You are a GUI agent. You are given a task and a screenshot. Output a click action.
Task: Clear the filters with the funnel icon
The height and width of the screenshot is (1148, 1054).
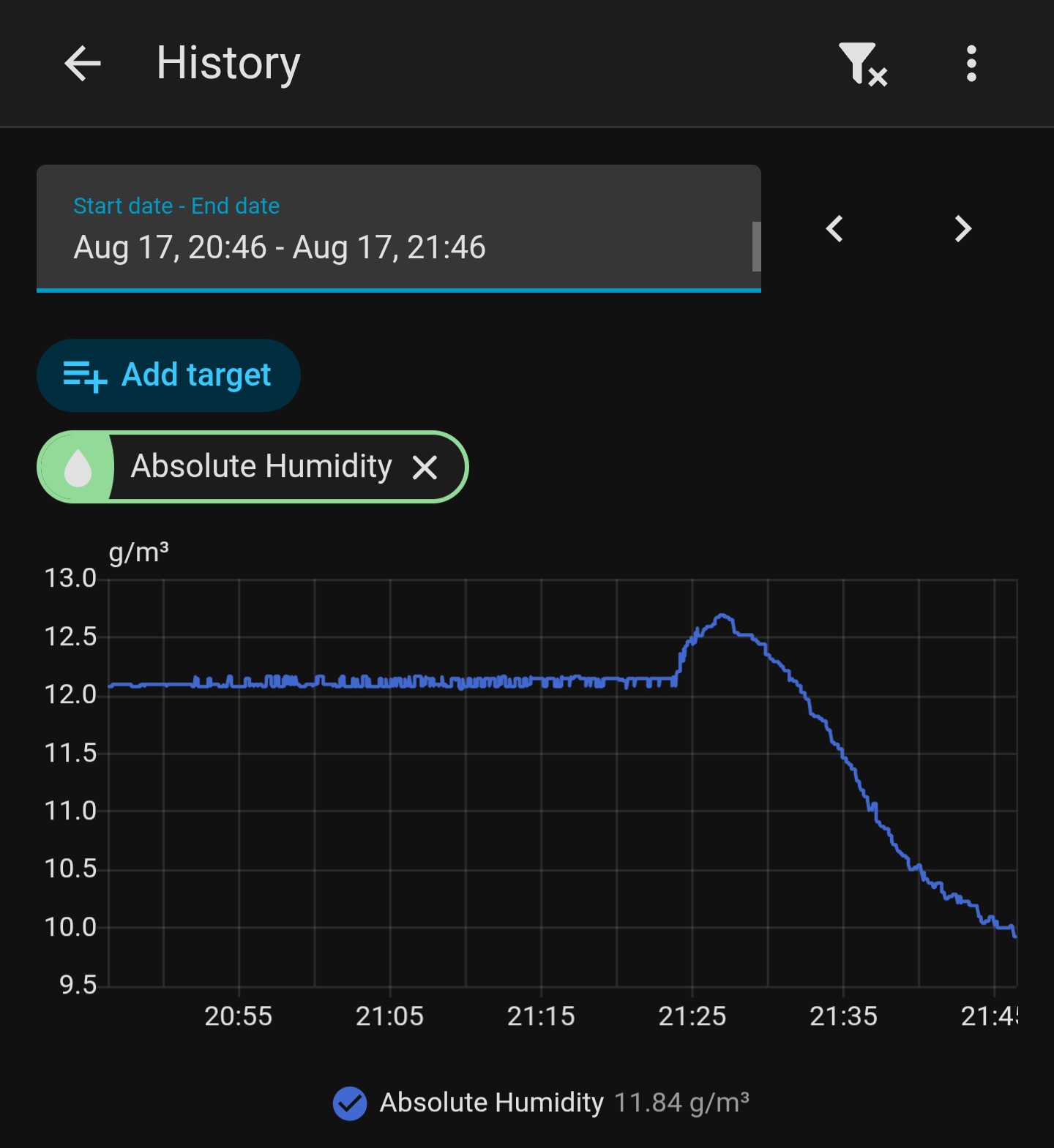click(863, 64)
